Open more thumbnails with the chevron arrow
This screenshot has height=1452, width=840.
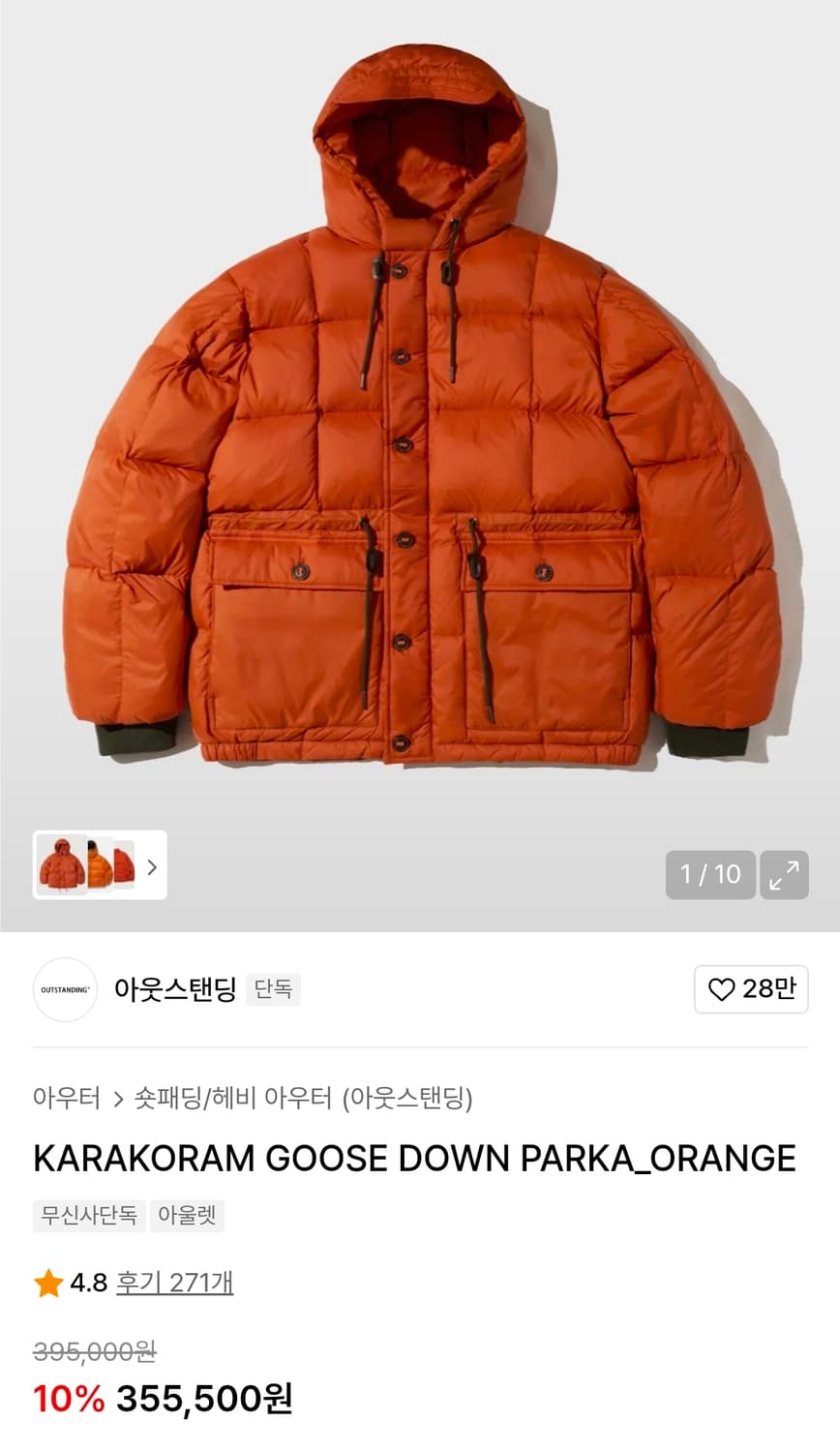tap(152, 867)
